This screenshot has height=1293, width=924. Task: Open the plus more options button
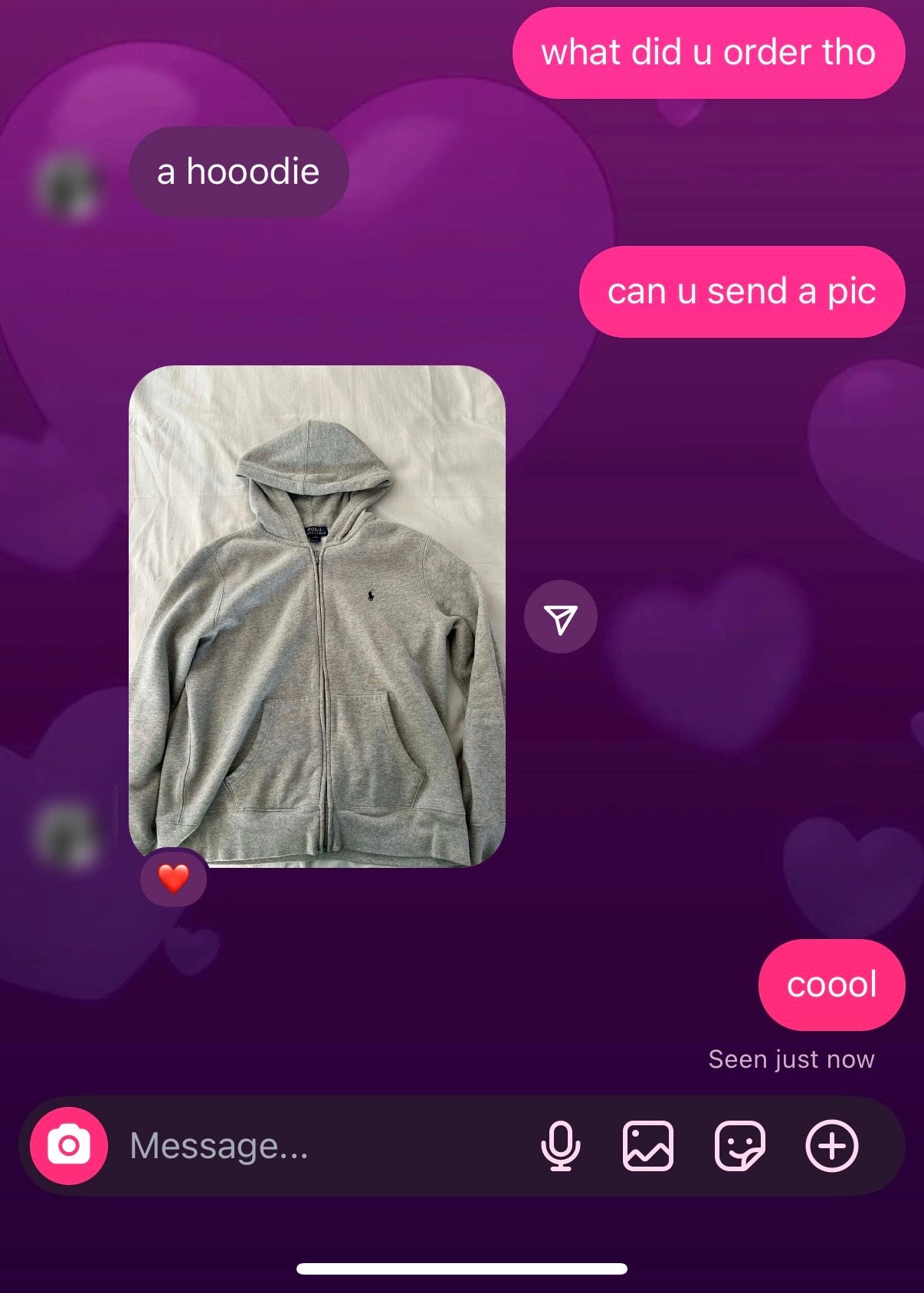tap(831, 1146)
